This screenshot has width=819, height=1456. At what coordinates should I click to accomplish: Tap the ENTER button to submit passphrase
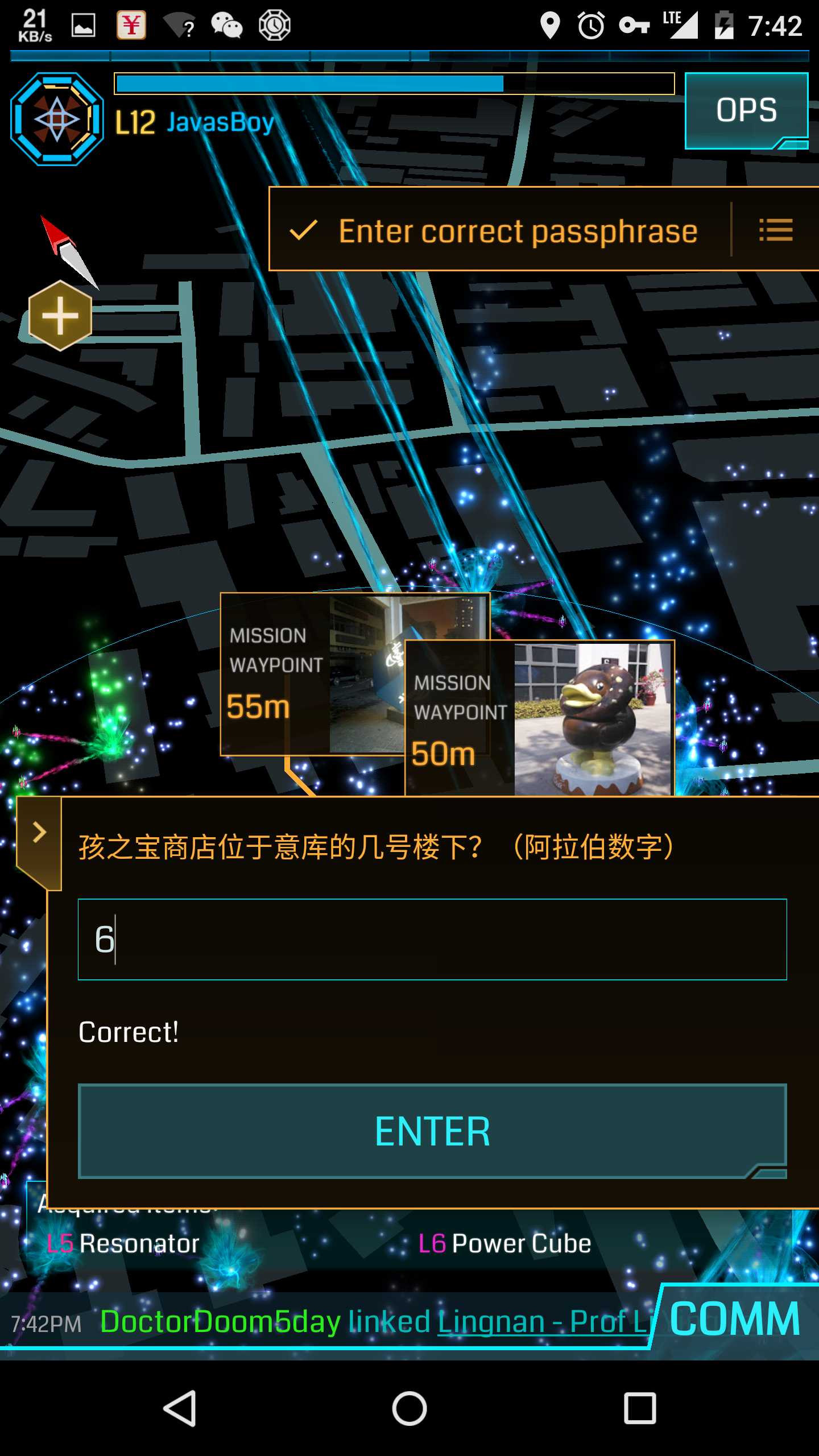click(x=432, y=1131)
